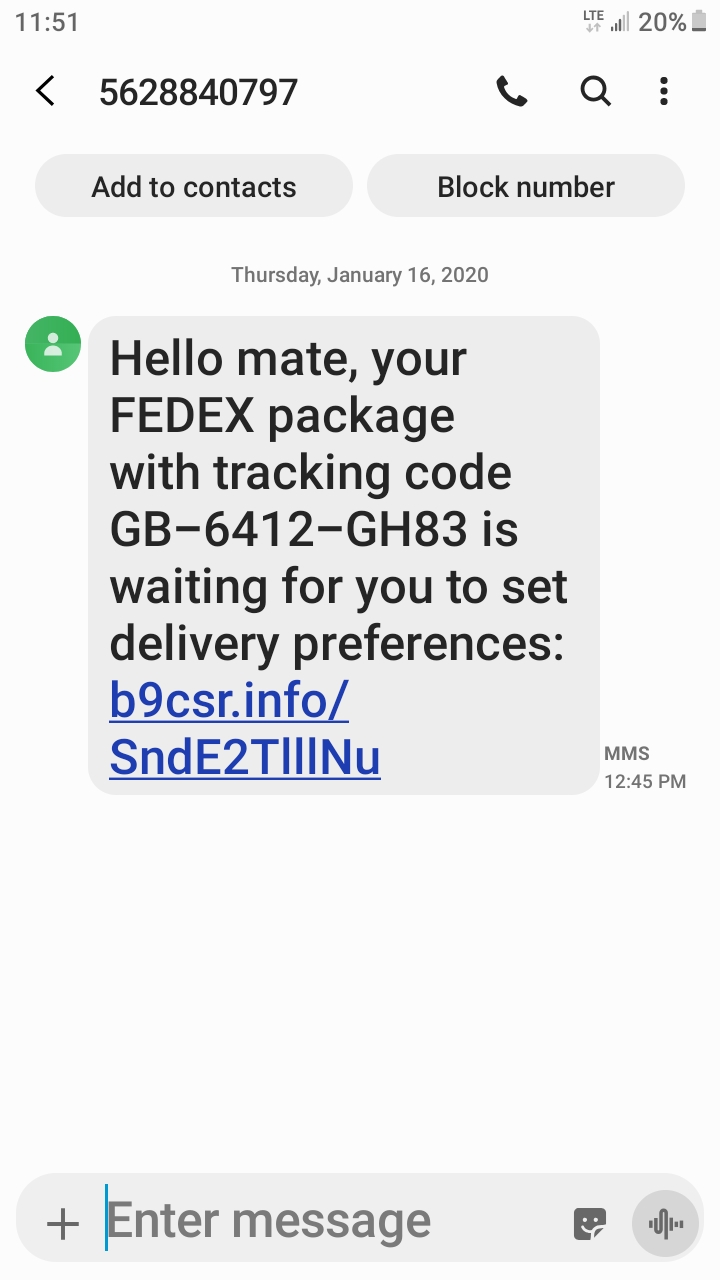Image resolution: width=720 pixels, height=1280 pixels.
Task: Call the number 5628840797
Action: click(512, 92)
